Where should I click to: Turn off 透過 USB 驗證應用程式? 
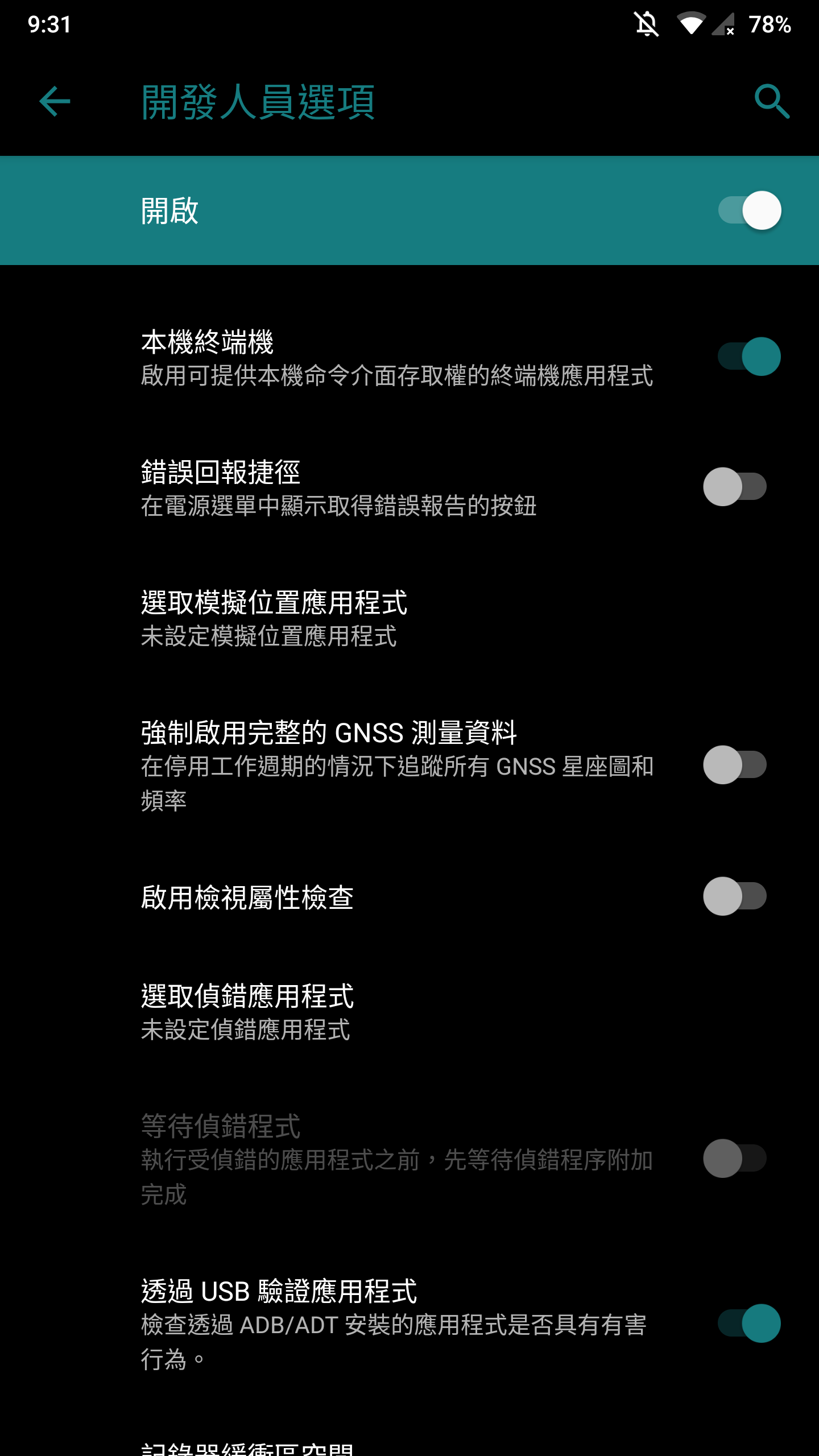[749, 1323]
